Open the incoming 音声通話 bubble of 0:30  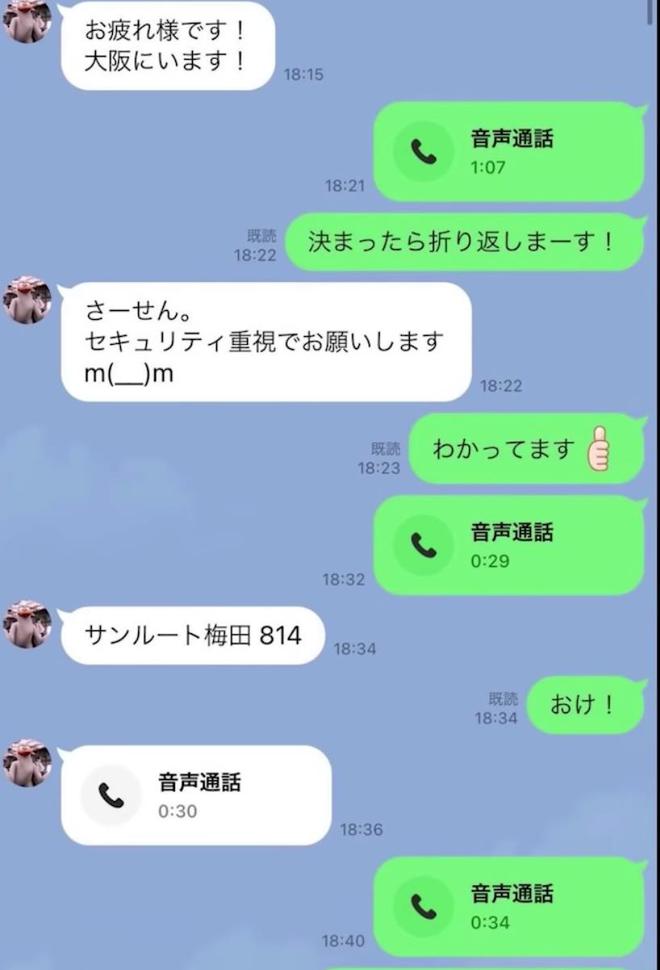(195, 795)
